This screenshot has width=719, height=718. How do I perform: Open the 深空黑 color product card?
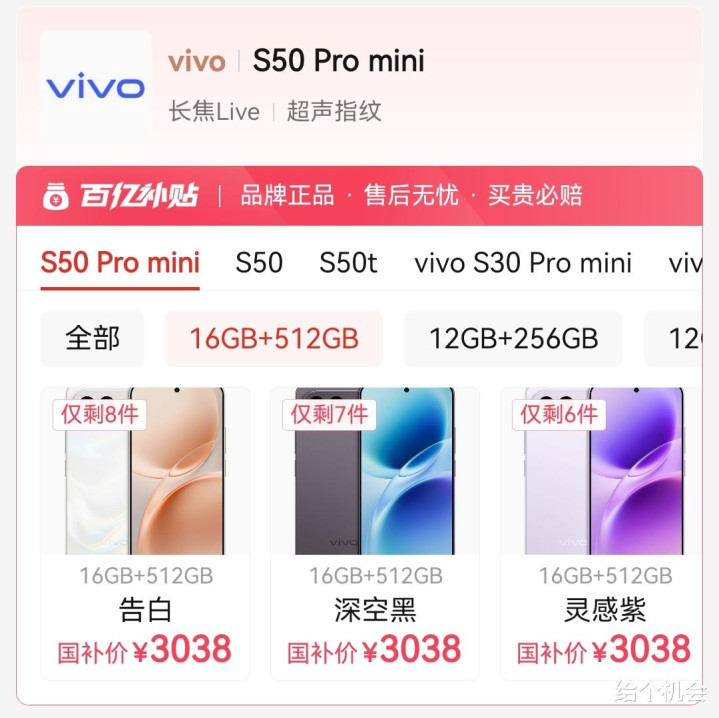tap(375, 533)
